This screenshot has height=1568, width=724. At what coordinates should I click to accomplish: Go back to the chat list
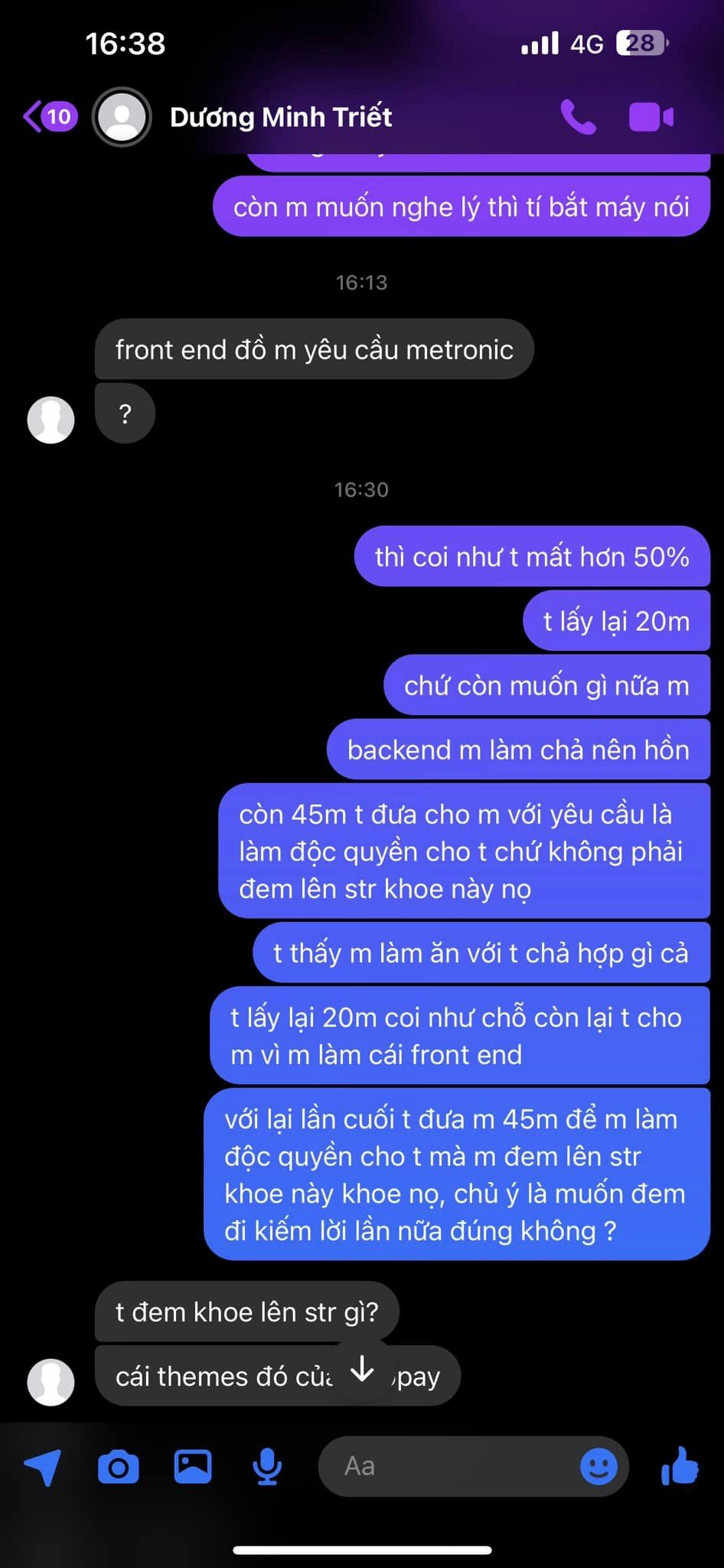point(50,117)
